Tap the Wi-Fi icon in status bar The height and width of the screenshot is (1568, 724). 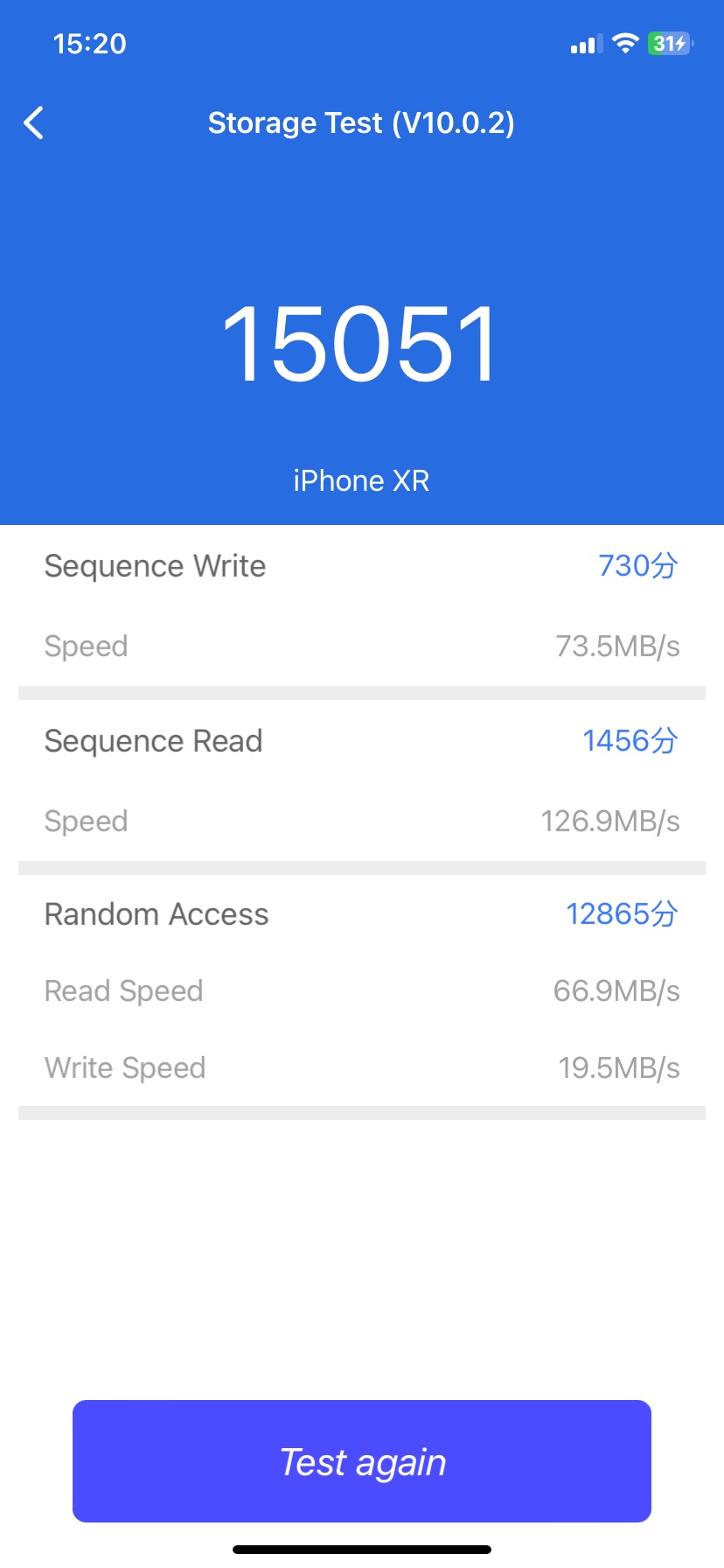coord(624,43)
